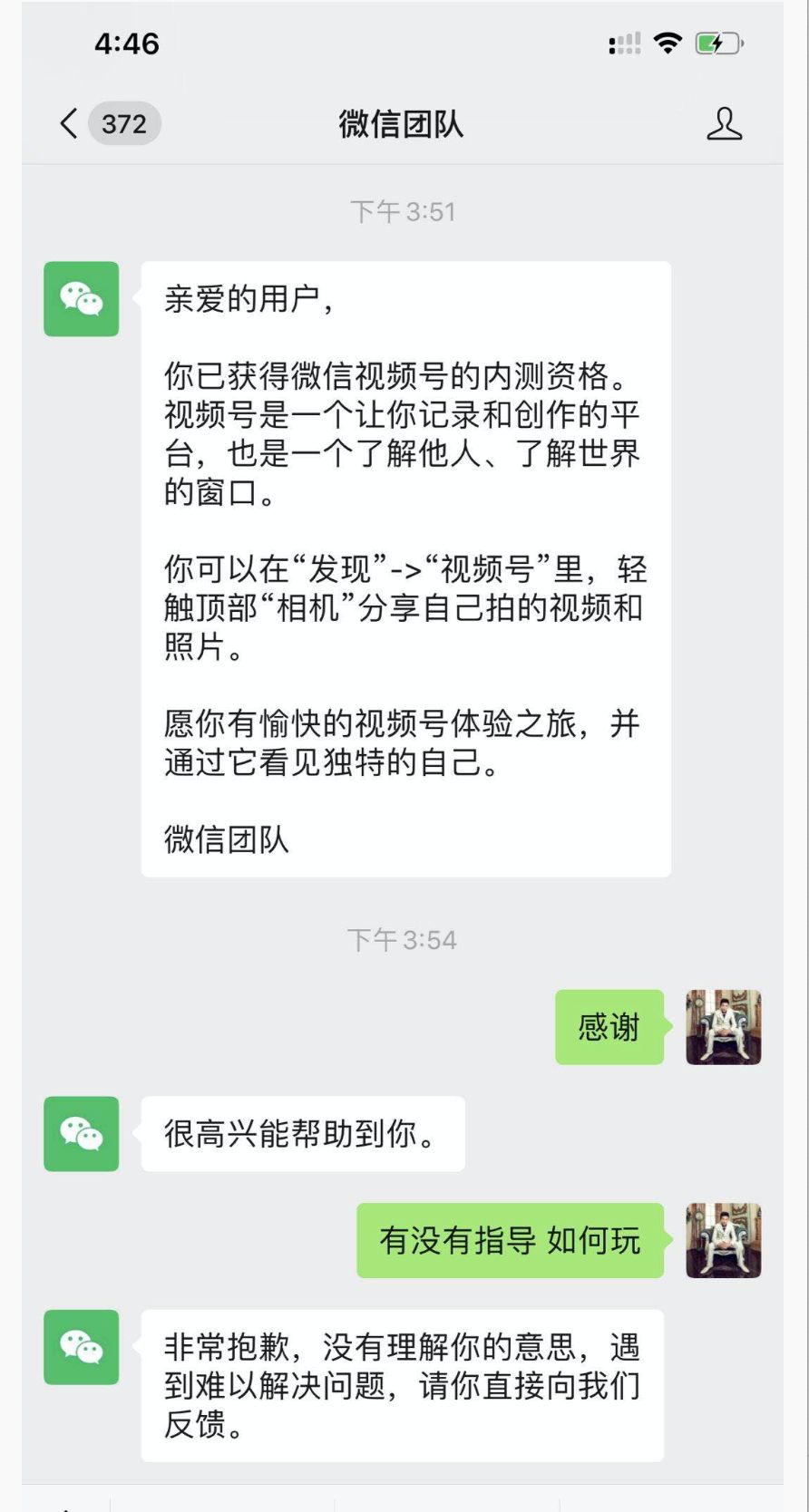Tap the 微信团队 avatar beside 很高兴能帮助到你
Image resolution: width=809 pixels, height=1512 pixels.
click(x=82, y=1134)
